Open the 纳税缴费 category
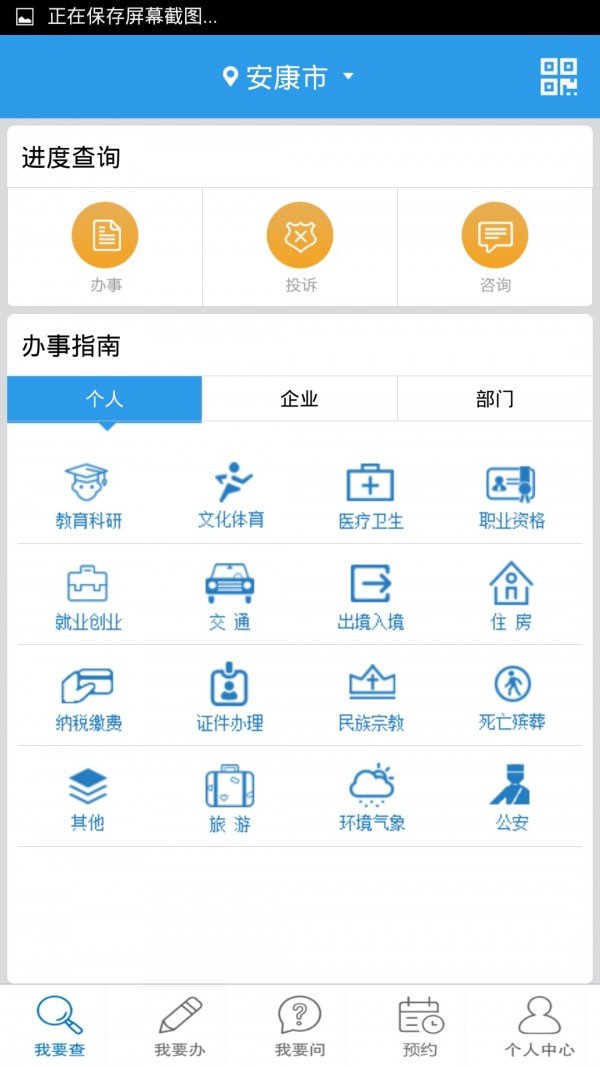 pyautogui.click(x=88, y=697)
